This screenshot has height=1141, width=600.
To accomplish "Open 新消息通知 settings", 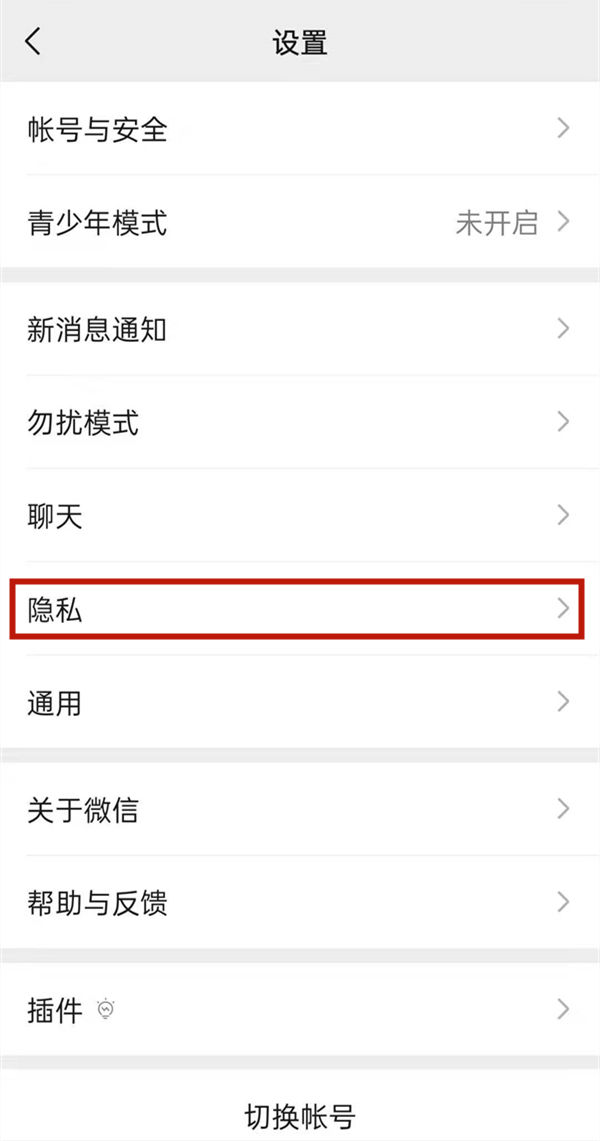I will [x=300, y=329].
